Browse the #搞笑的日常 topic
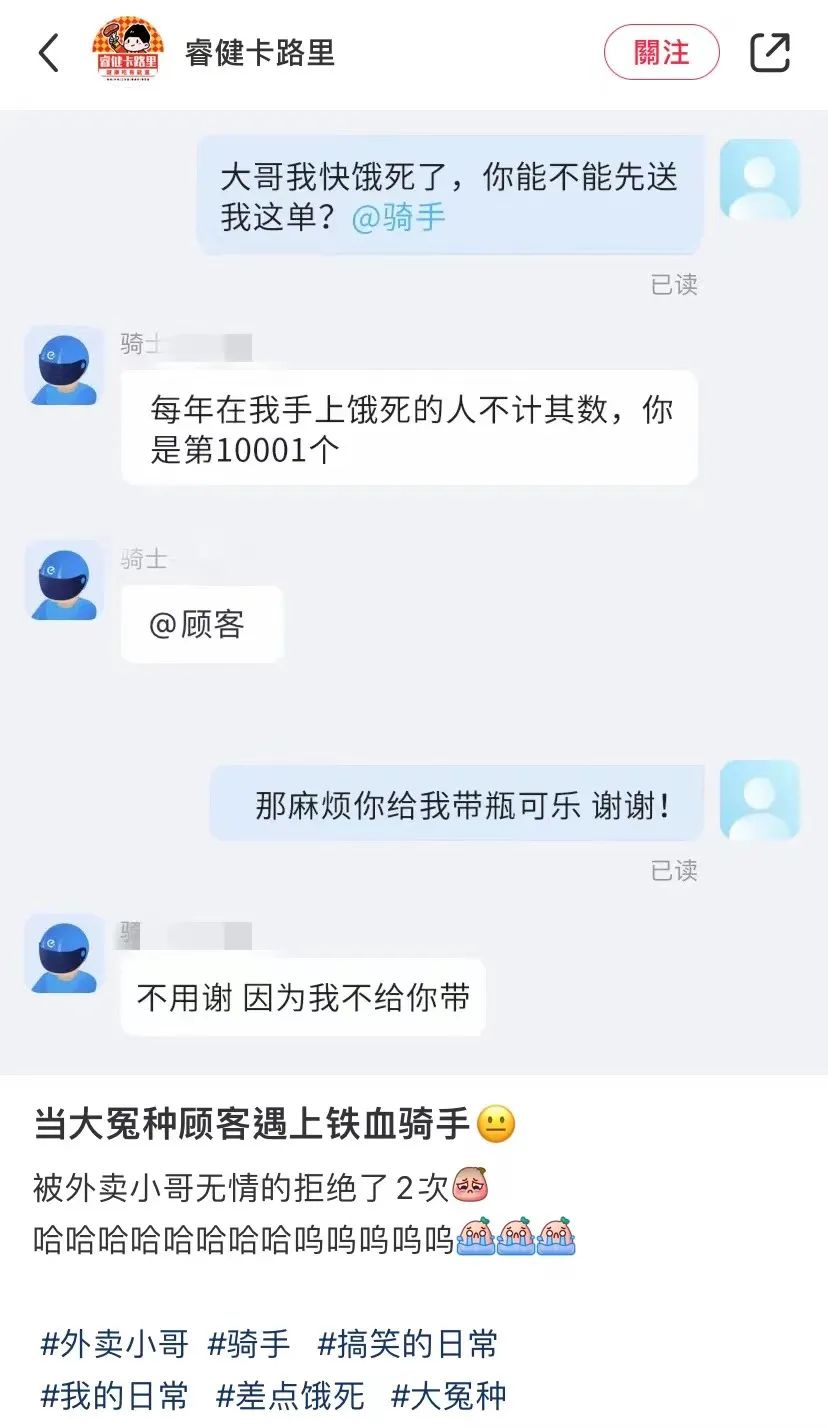The height and width of the screenshot is (1428, 828). click(407, 1344)
